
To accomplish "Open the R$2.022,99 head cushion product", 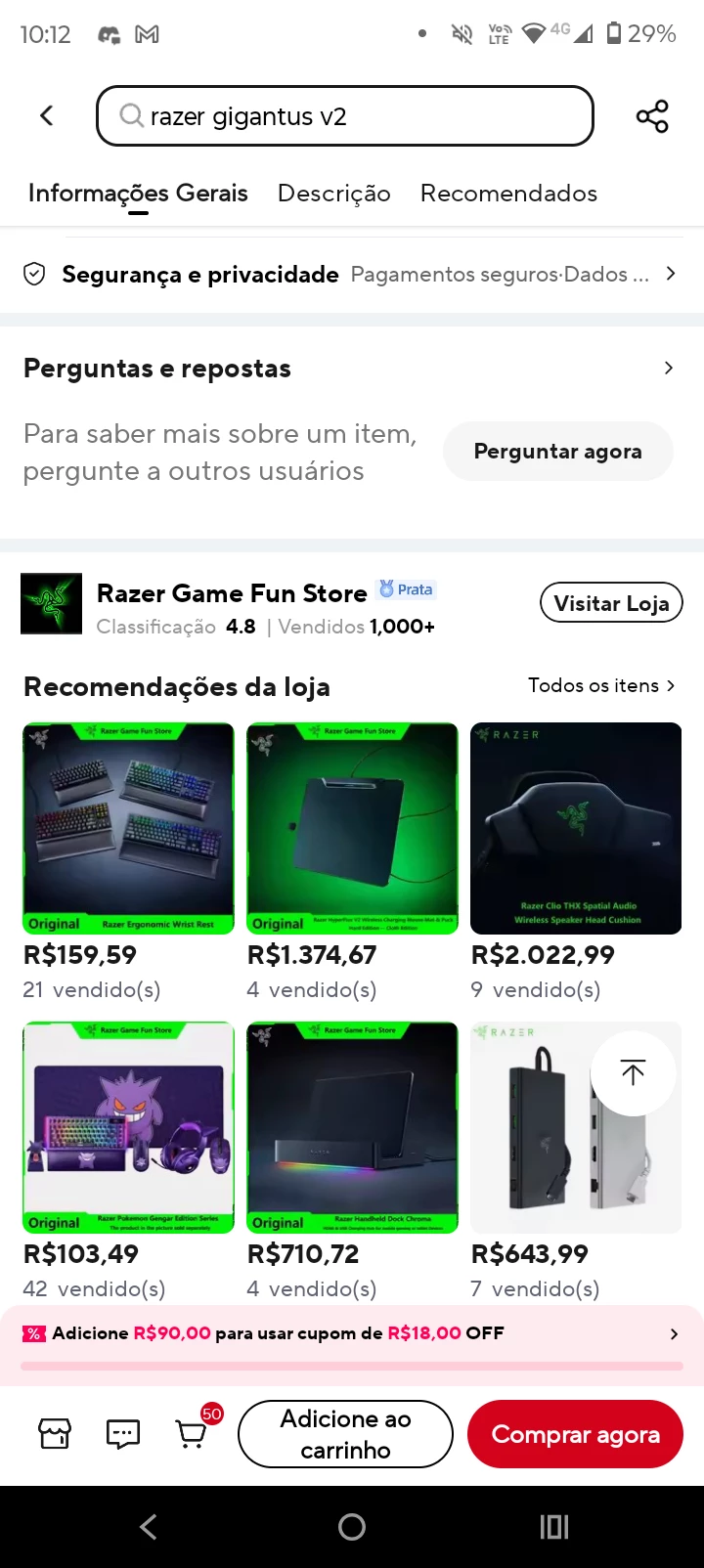I will coord(576,829).
